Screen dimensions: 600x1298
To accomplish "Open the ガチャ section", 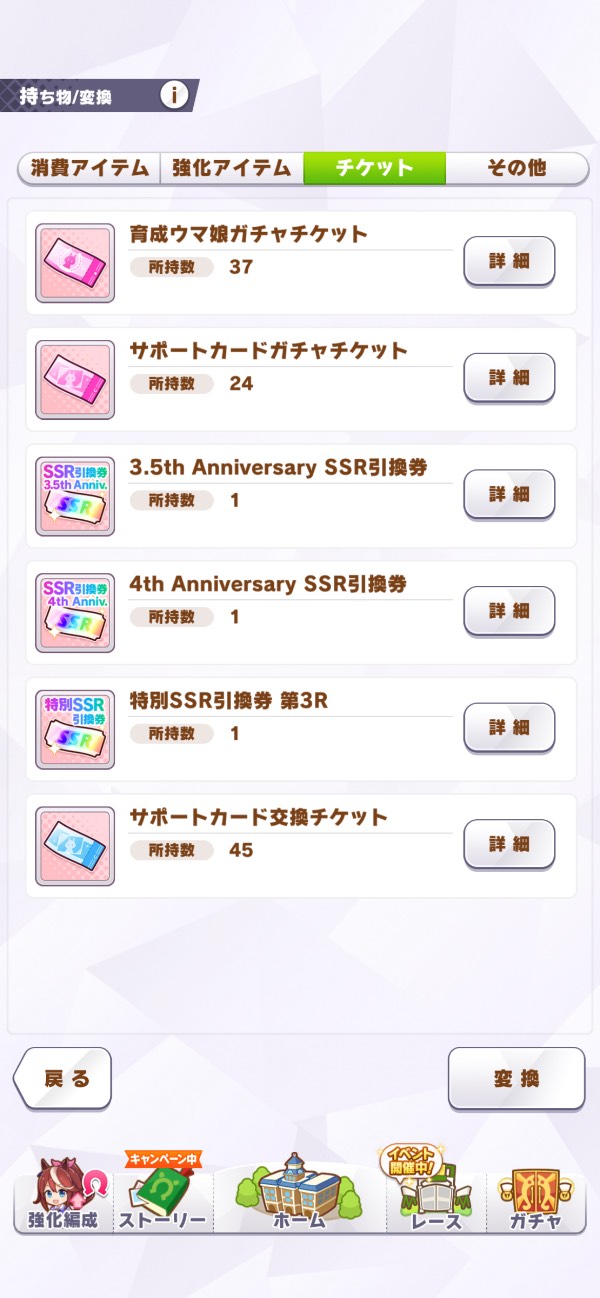I will [534, 1198].
